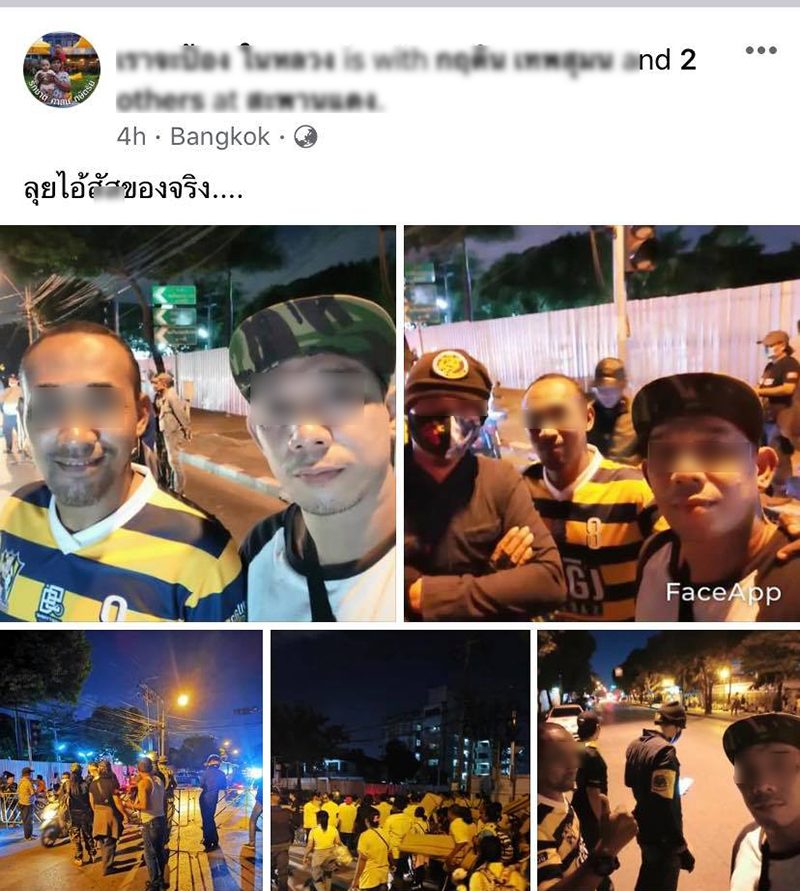Open the photo with police officers on road

[x=668, y=760]
